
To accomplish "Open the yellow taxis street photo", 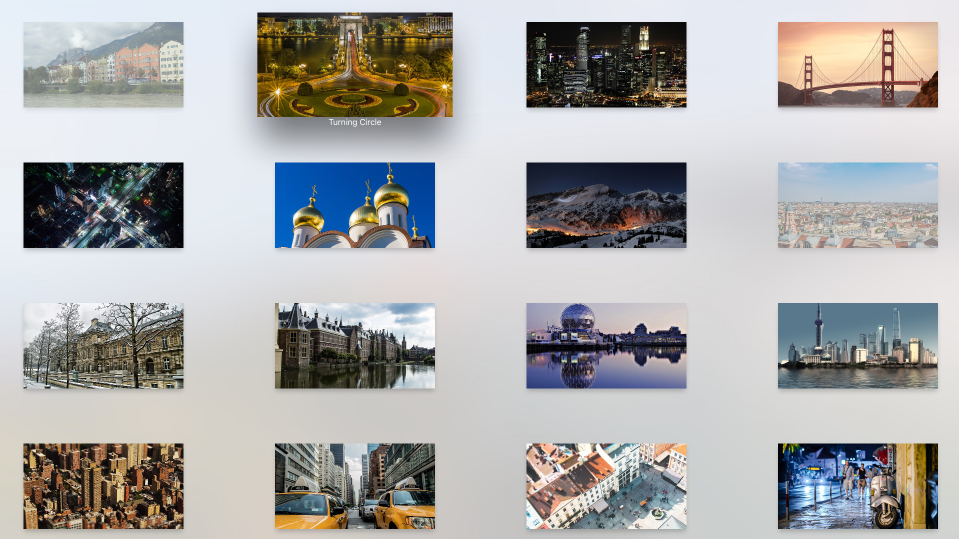I will pyautogui.click(x=354, y=486).
